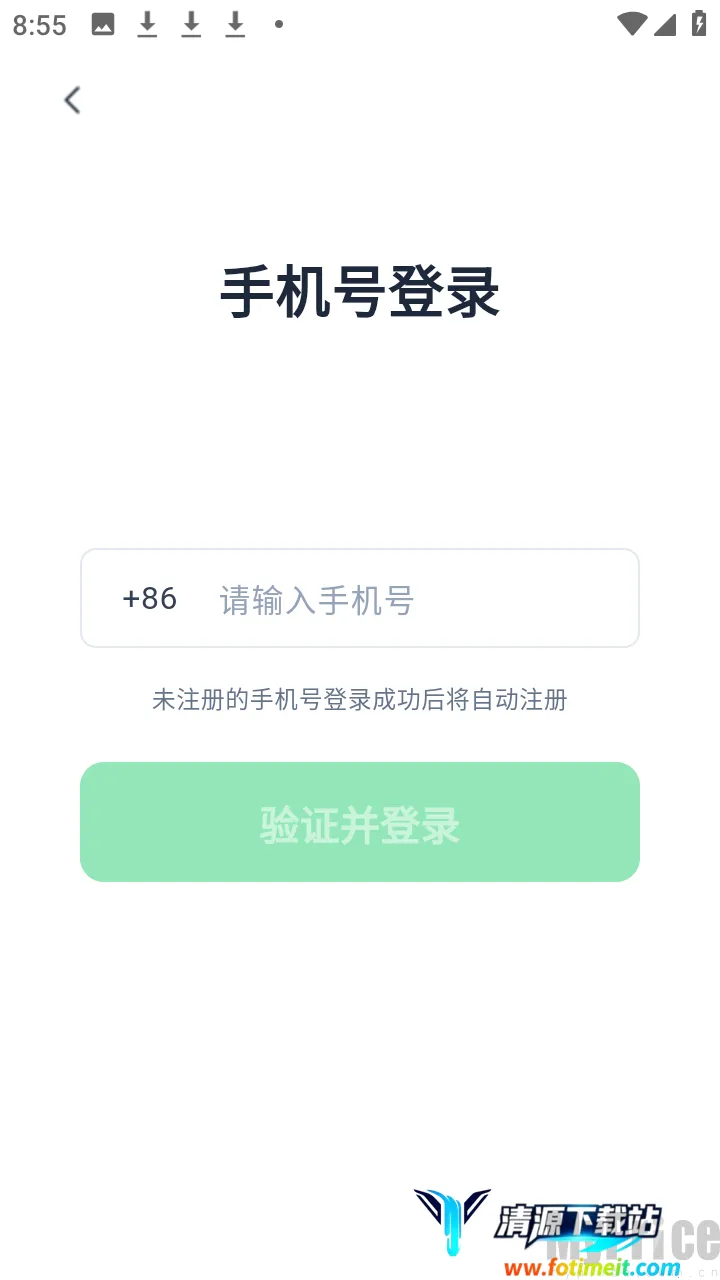Open the +86 country code selector

(149, 598)
